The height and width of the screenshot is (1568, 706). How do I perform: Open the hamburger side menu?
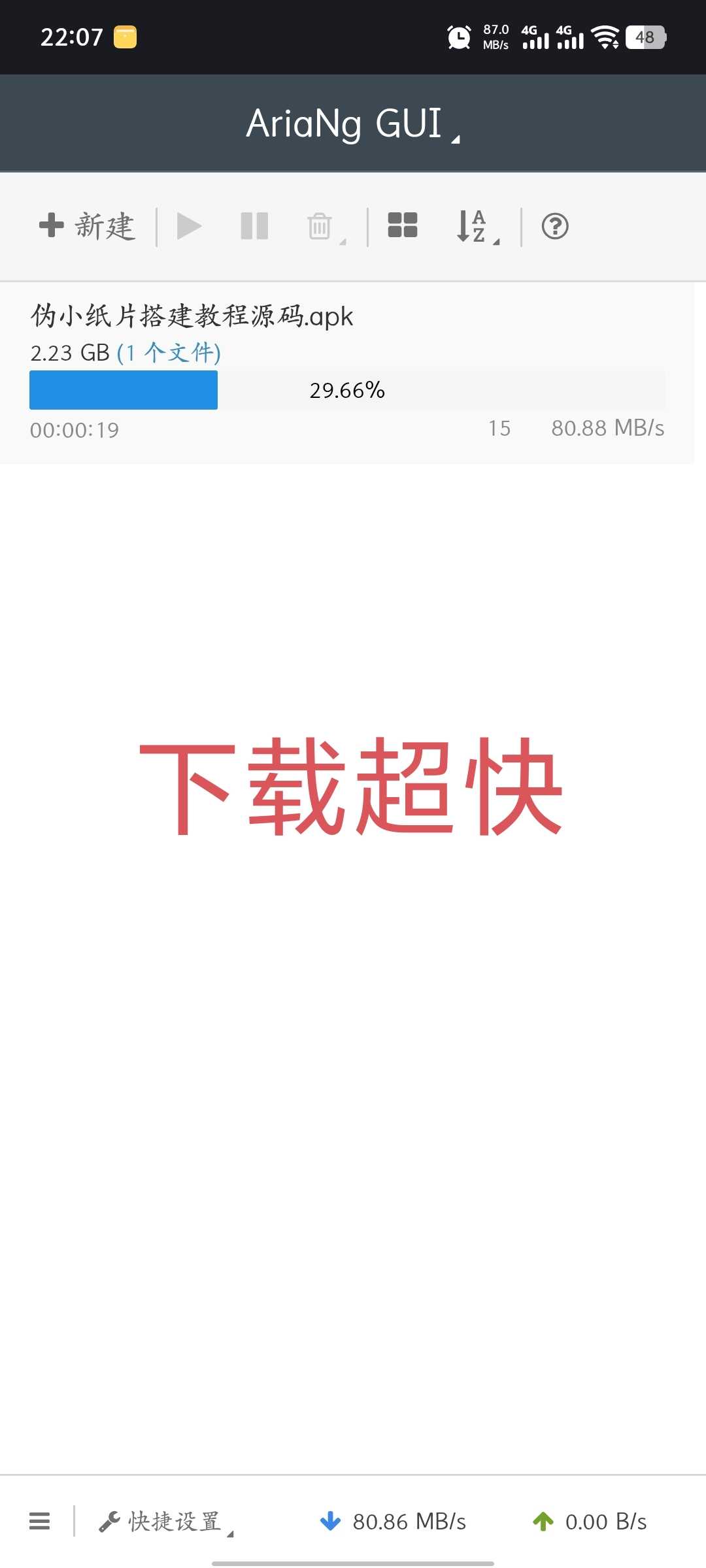click(40, 1521)
